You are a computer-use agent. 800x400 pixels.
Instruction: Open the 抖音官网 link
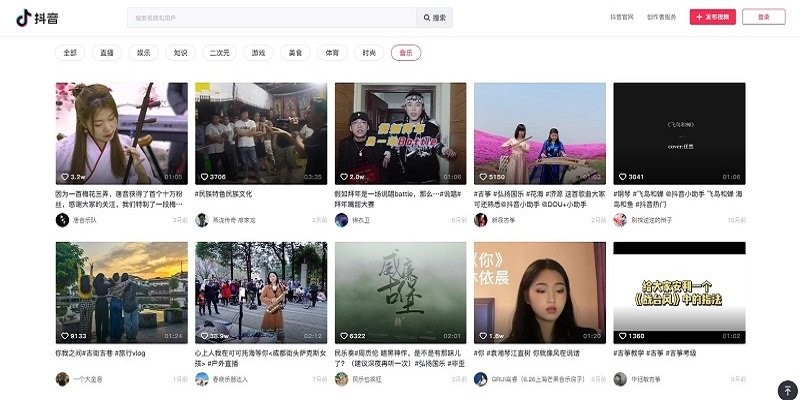622,17
